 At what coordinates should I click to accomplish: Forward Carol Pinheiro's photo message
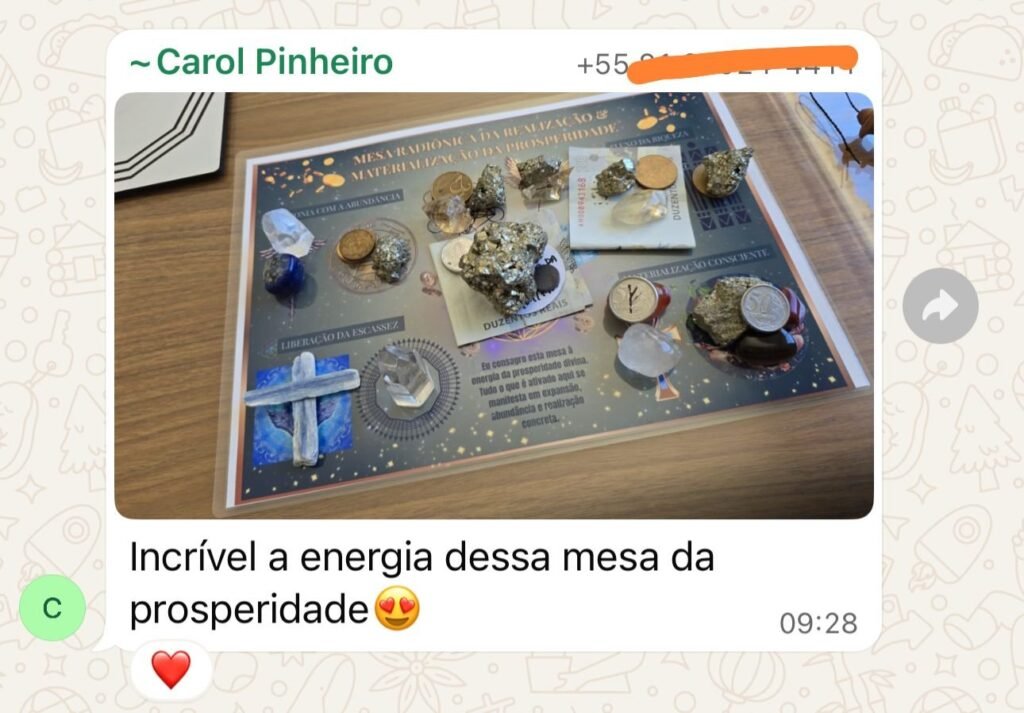[x=940, y=306]
